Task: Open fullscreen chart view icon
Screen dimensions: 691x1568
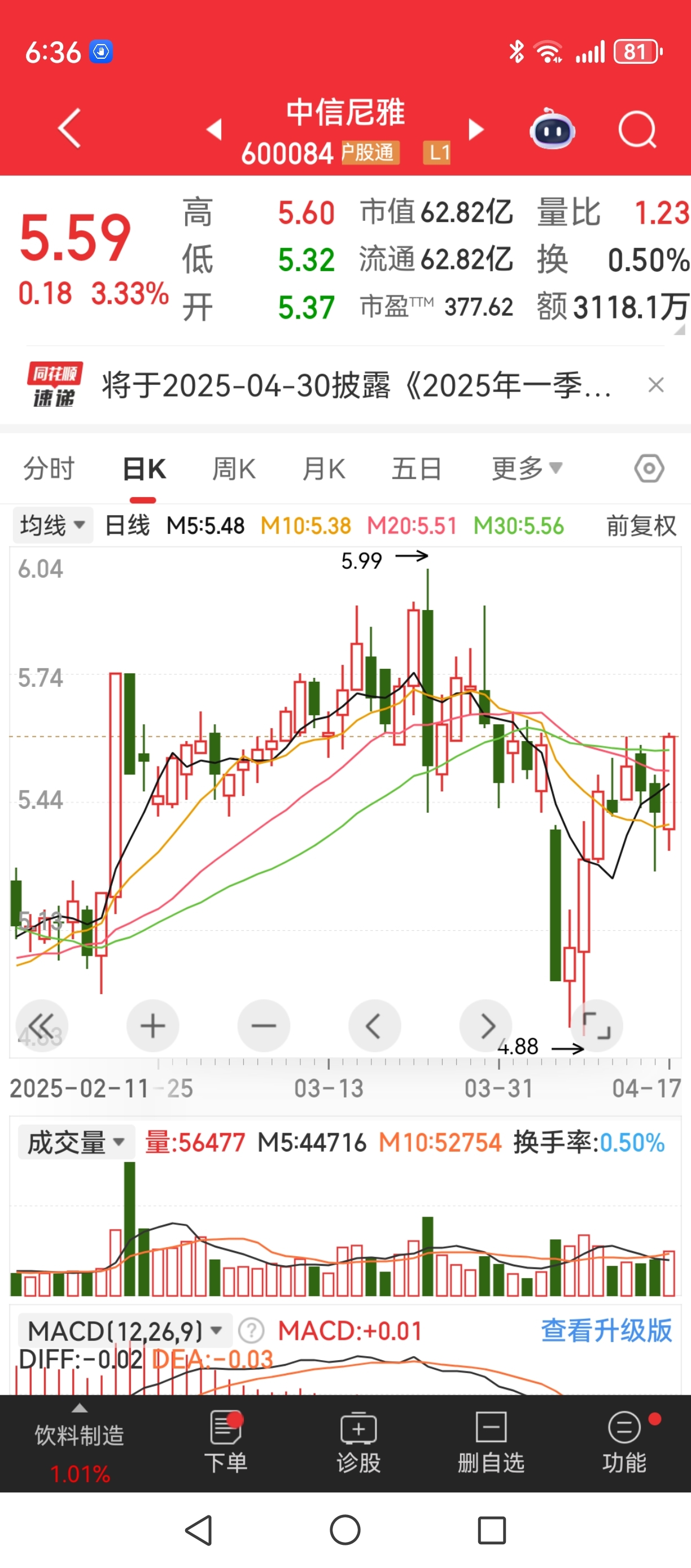Action: click(x=597, y=1026)
